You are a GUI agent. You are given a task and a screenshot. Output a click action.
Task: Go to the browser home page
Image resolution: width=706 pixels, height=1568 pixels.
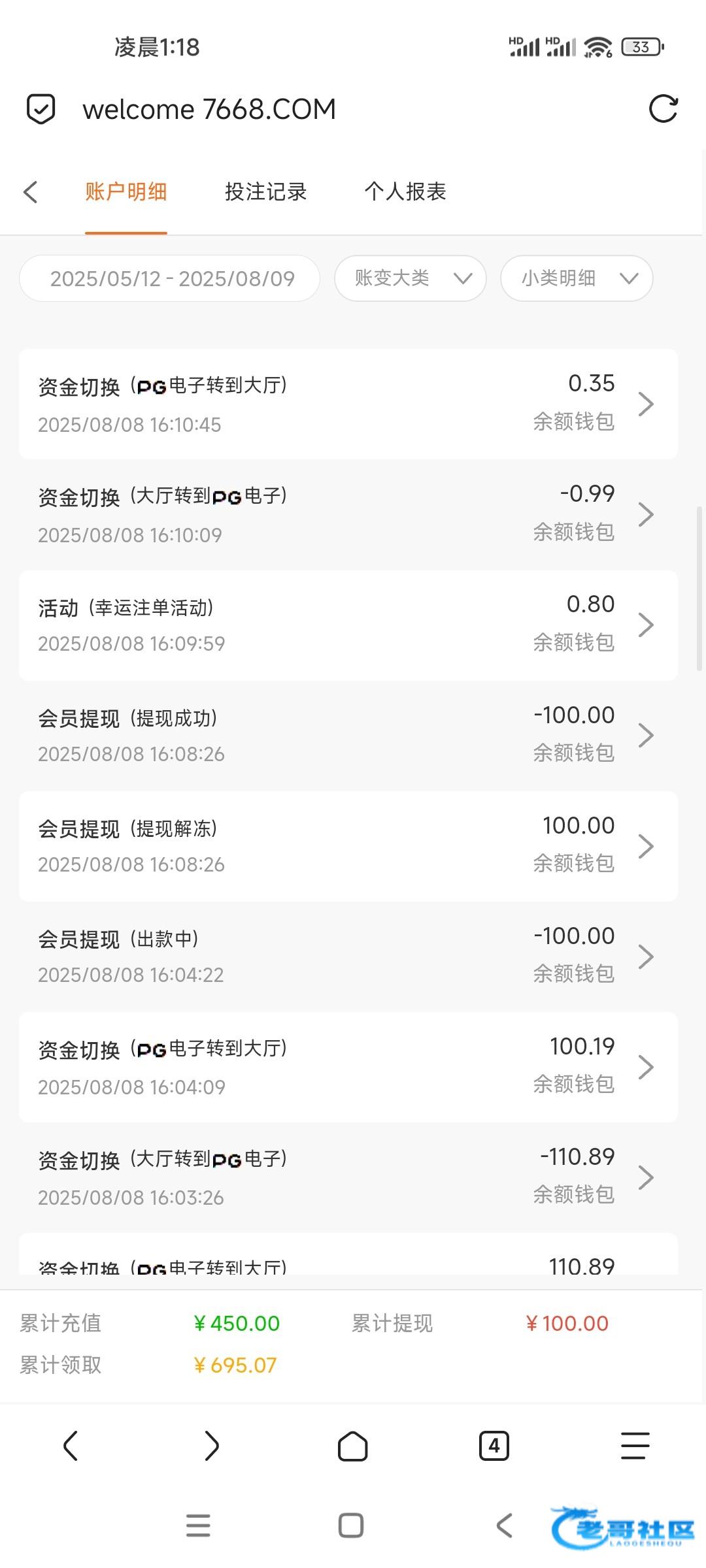352,1446
